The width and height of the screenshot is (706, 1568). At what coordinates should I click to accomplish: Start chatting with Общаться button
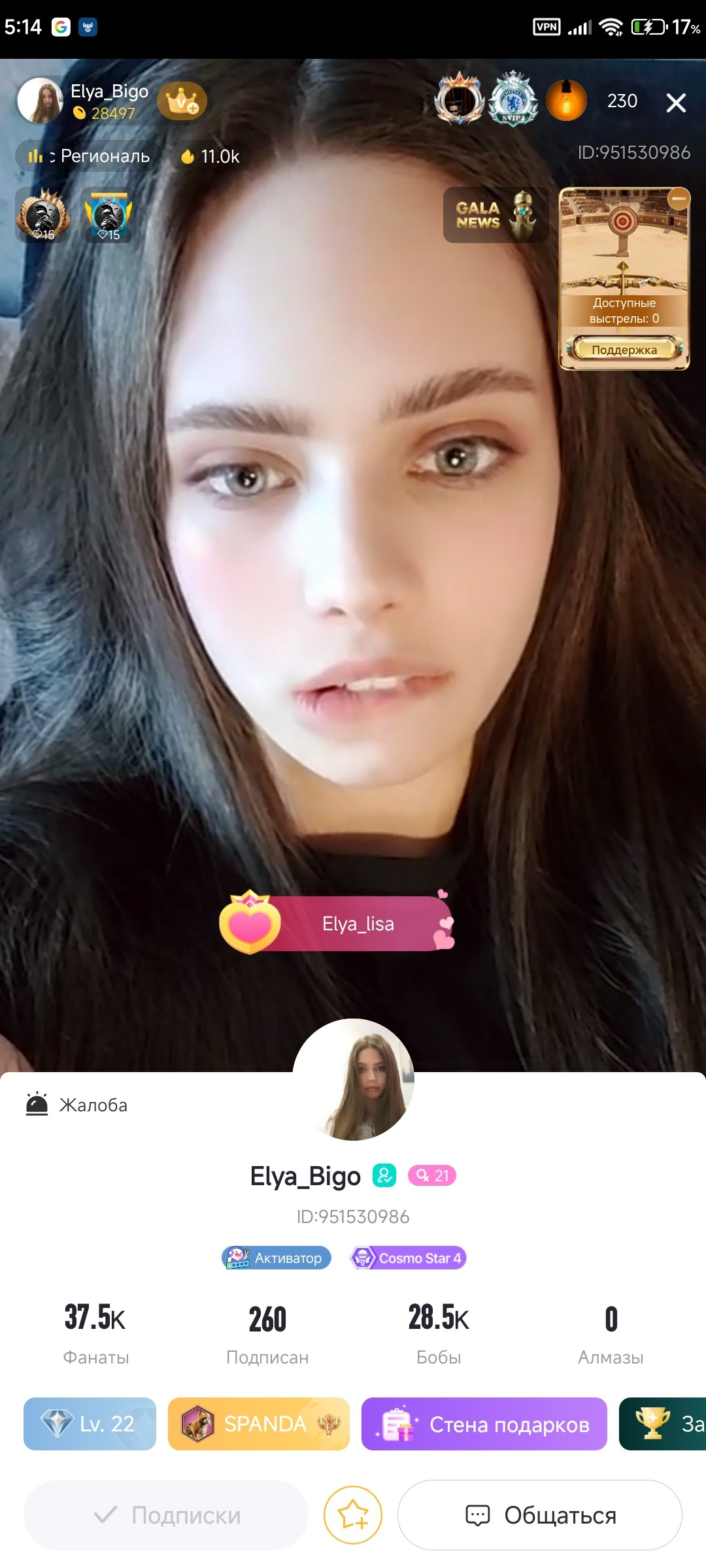point(540,1515)
